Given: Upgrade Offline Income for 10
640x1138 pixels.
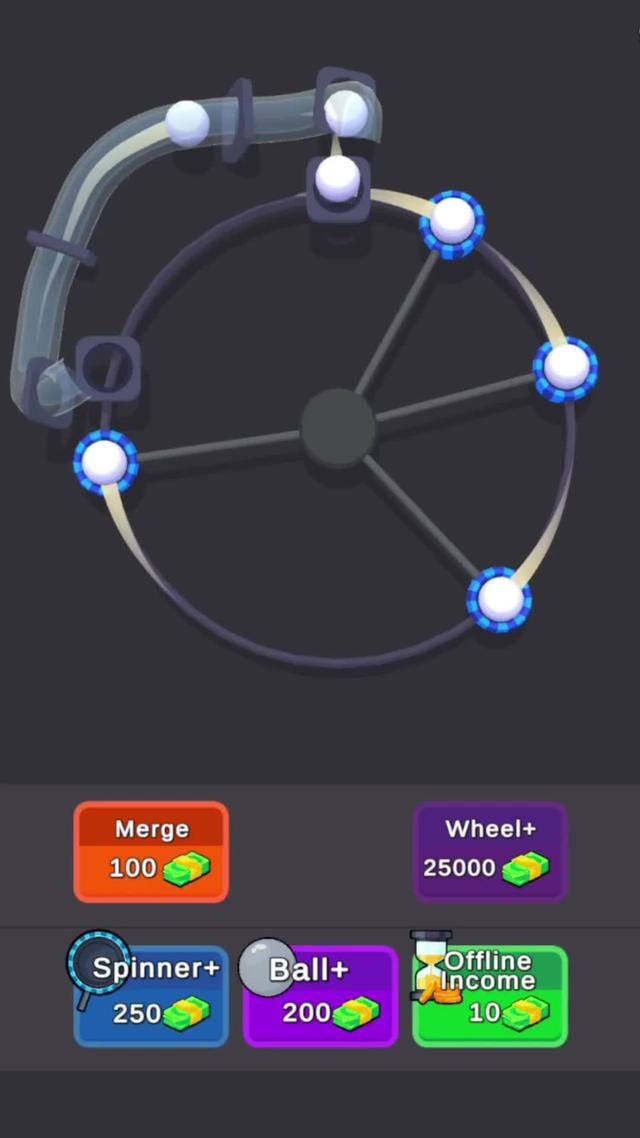Looking at the screenshot, I should [x=490, y=996].
